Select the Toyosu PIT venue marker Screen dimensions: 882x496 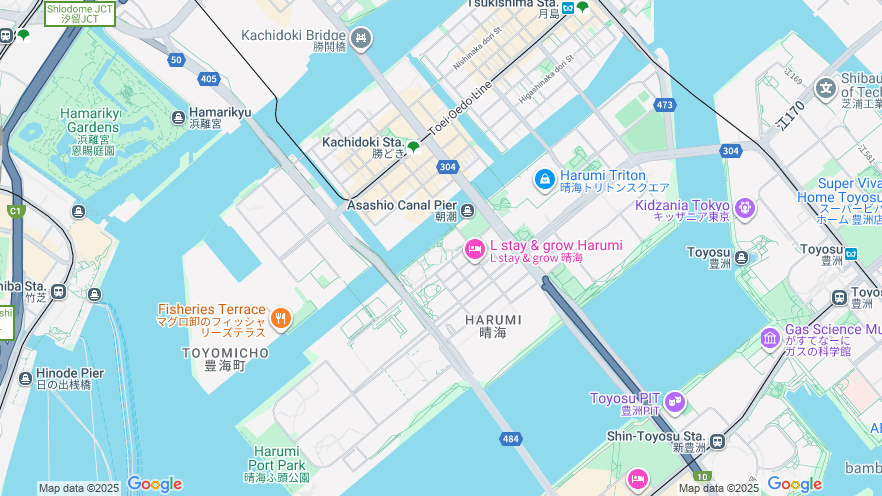tap(675, 402)
